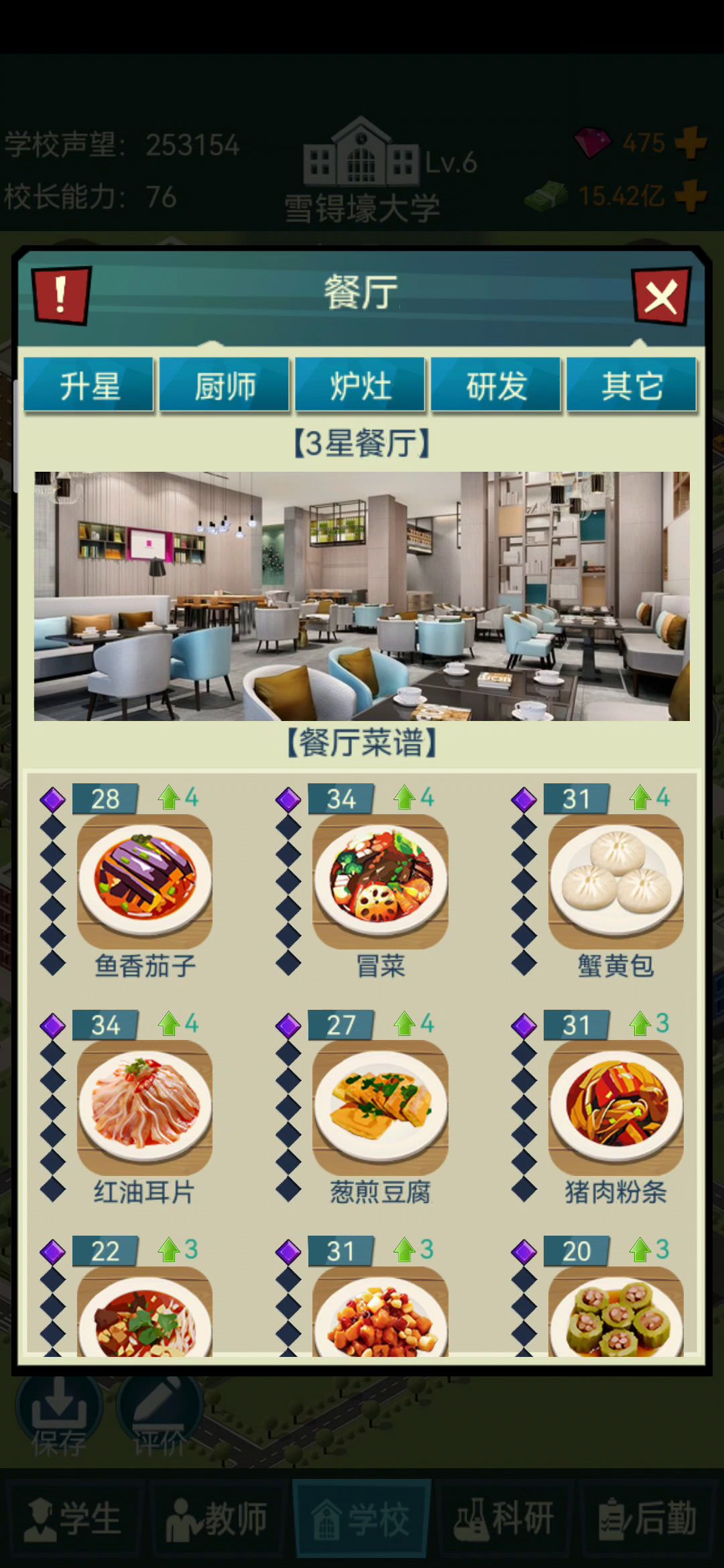
Task: Open the red exclamation info icon
Action: pos(61,296)
